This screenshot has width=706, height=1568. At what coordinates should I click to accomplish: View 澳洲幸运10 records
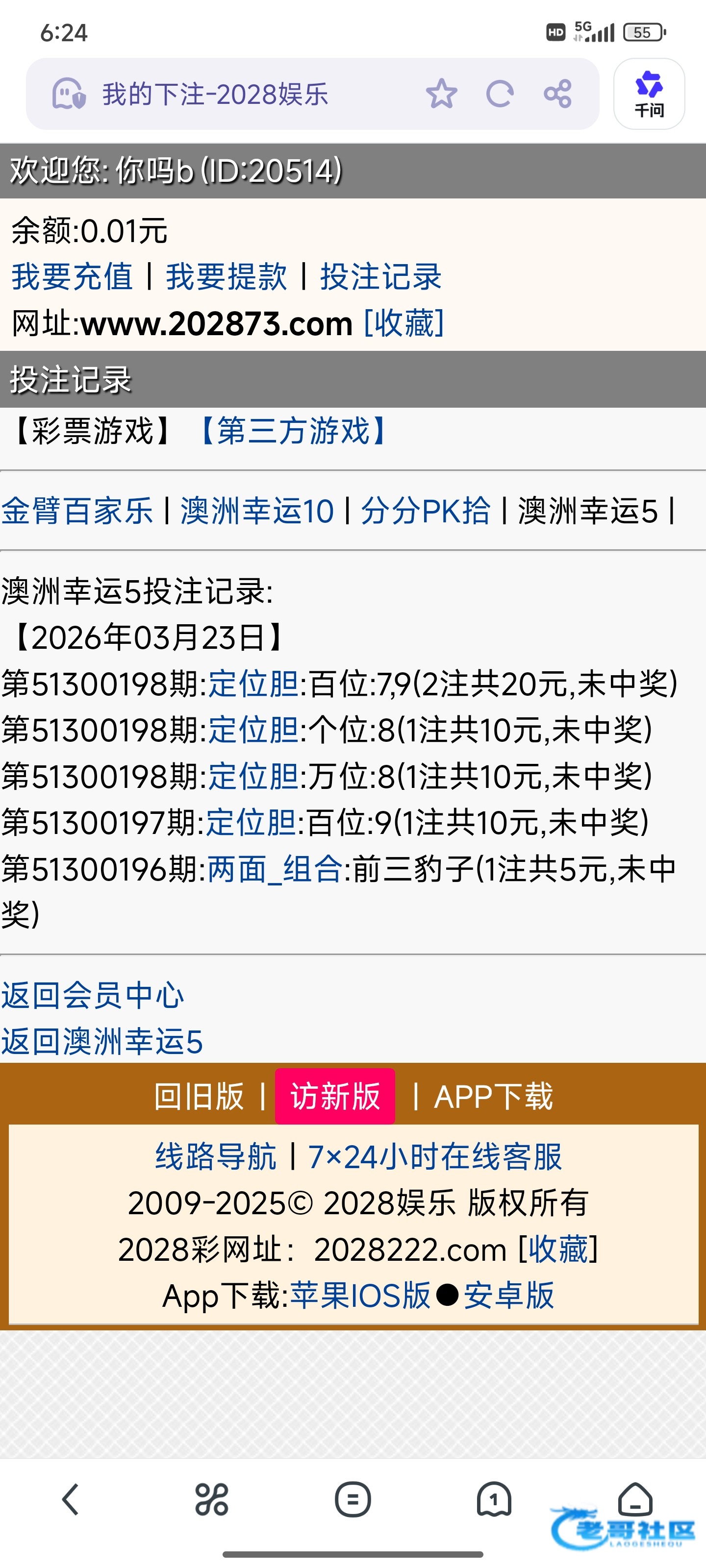(257, 511)
